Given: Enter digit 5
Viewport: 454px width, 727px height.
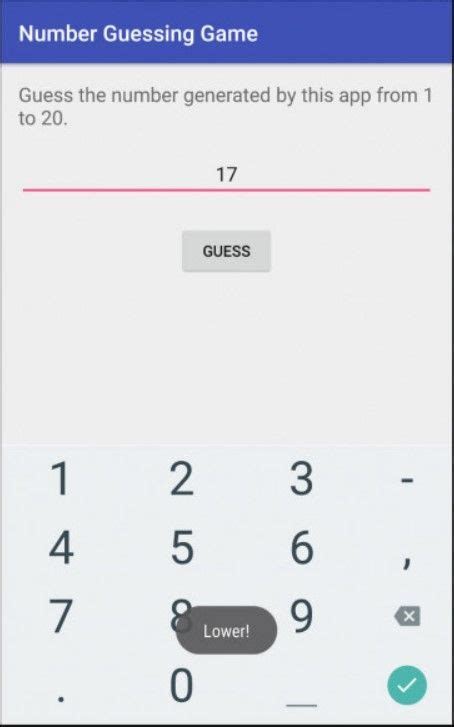Looking at the screenshot, I should pyautogui.click(x=181, y=548).
